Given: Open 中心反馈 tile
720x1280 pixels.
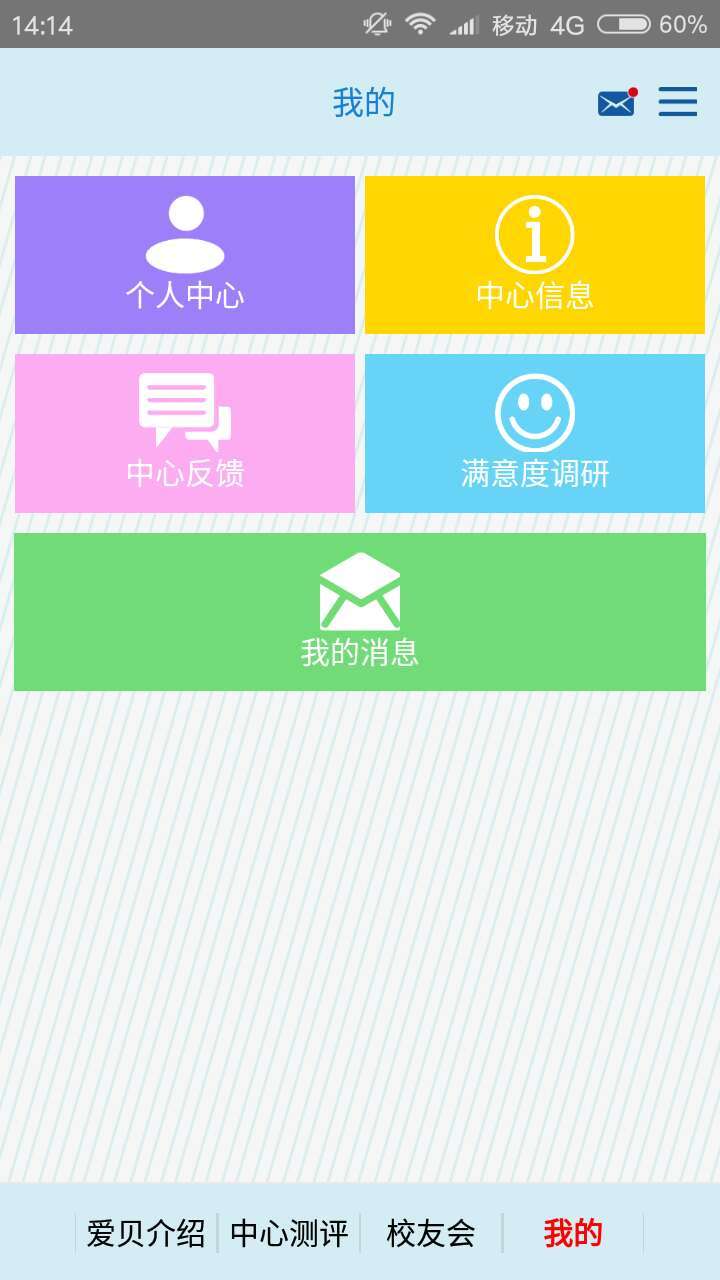Looking at the screenshot, I should coord(185,433).
